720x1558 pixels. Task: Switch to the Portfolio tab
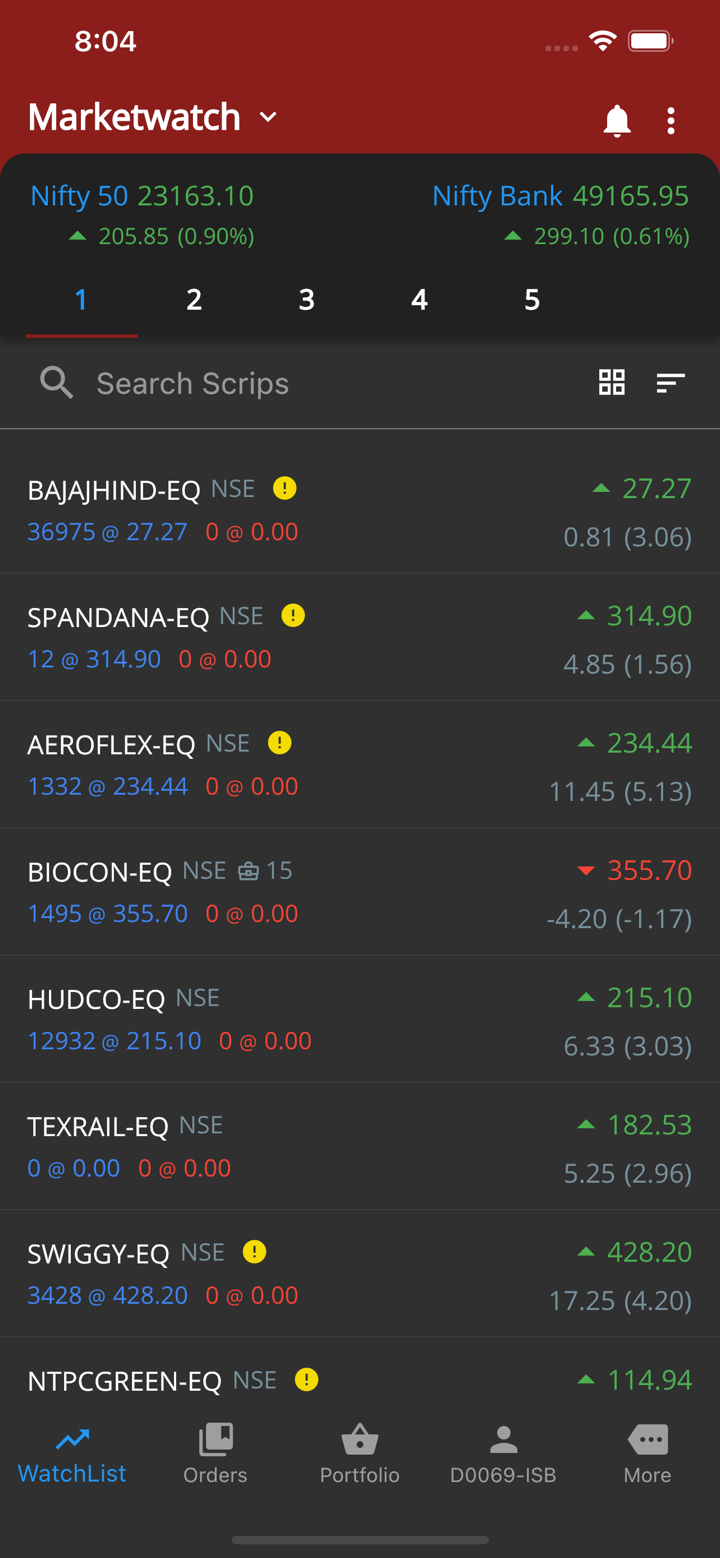point(359,1454)
